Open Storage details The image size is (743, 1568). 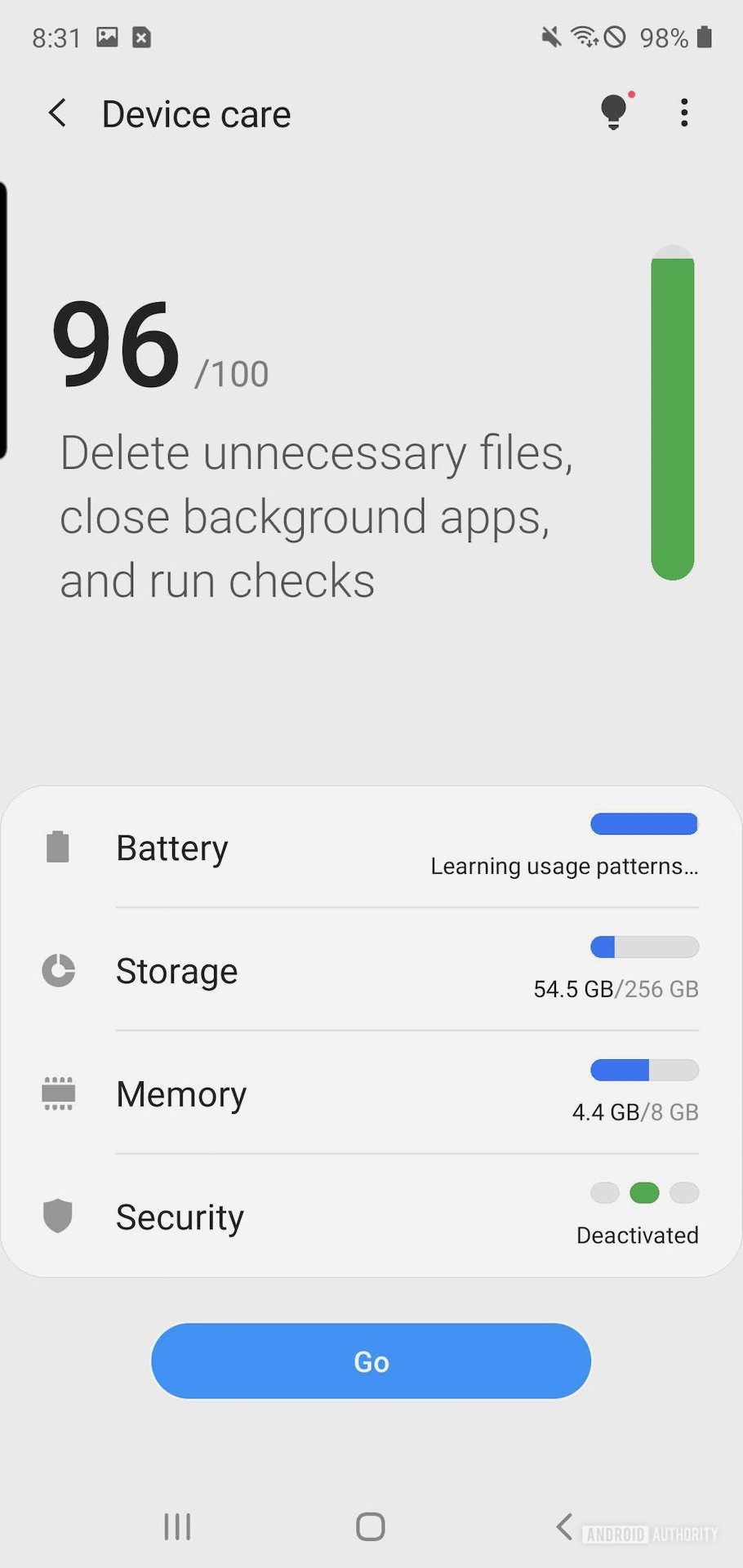coord(371,971)
